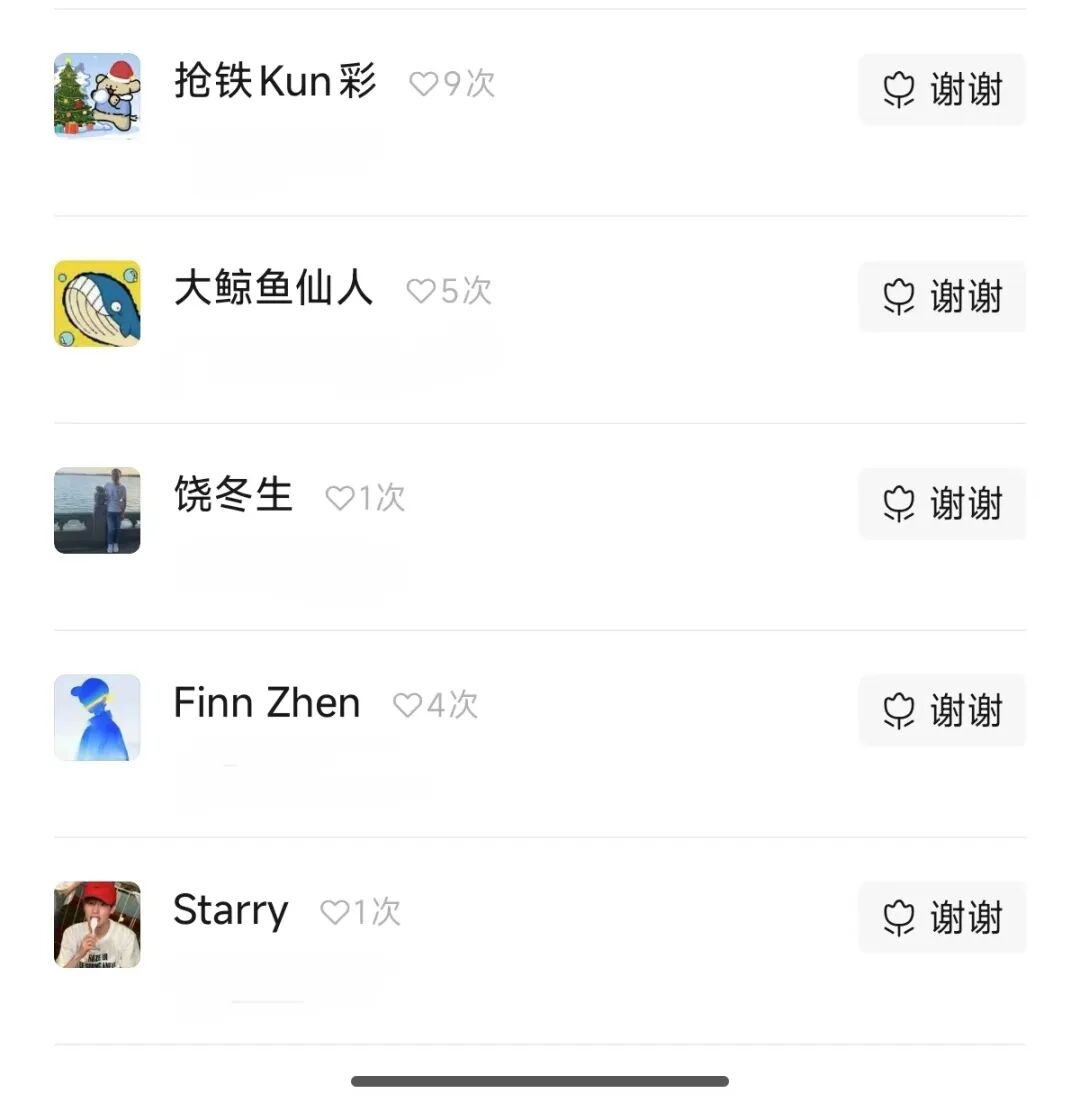Open 抢铁Kun彩's profile avatar
The width and height of the screenshot is (1080, 1103).
[x=97, y=96]
